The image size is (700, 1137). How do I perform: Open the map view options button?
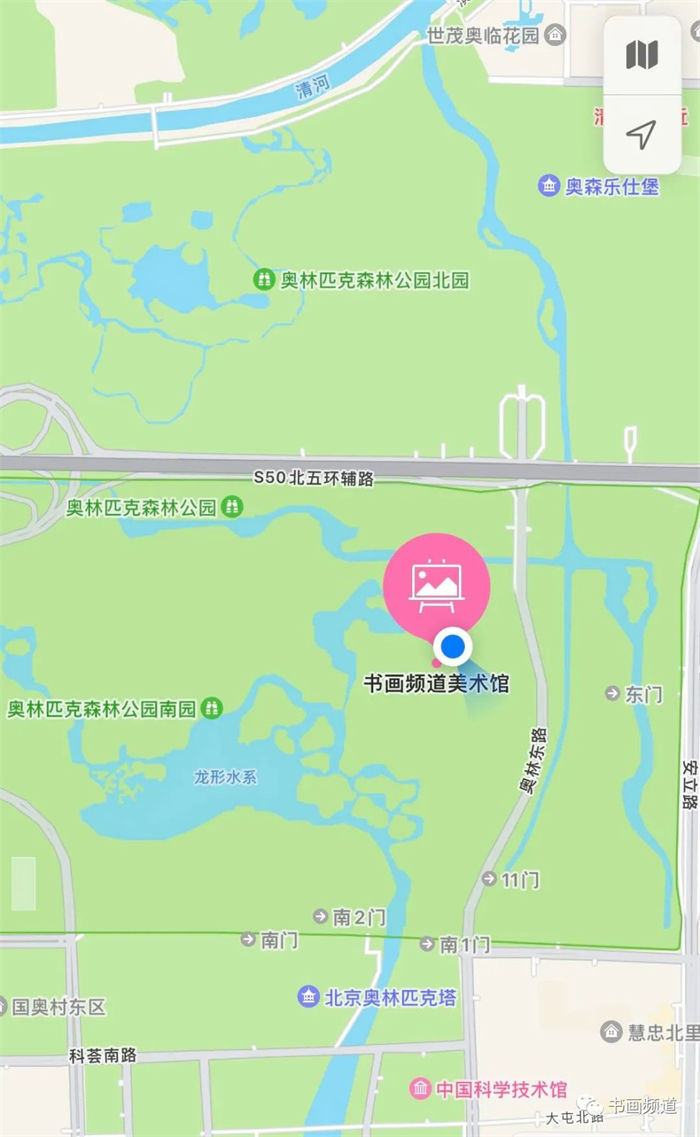pos(642,56)
